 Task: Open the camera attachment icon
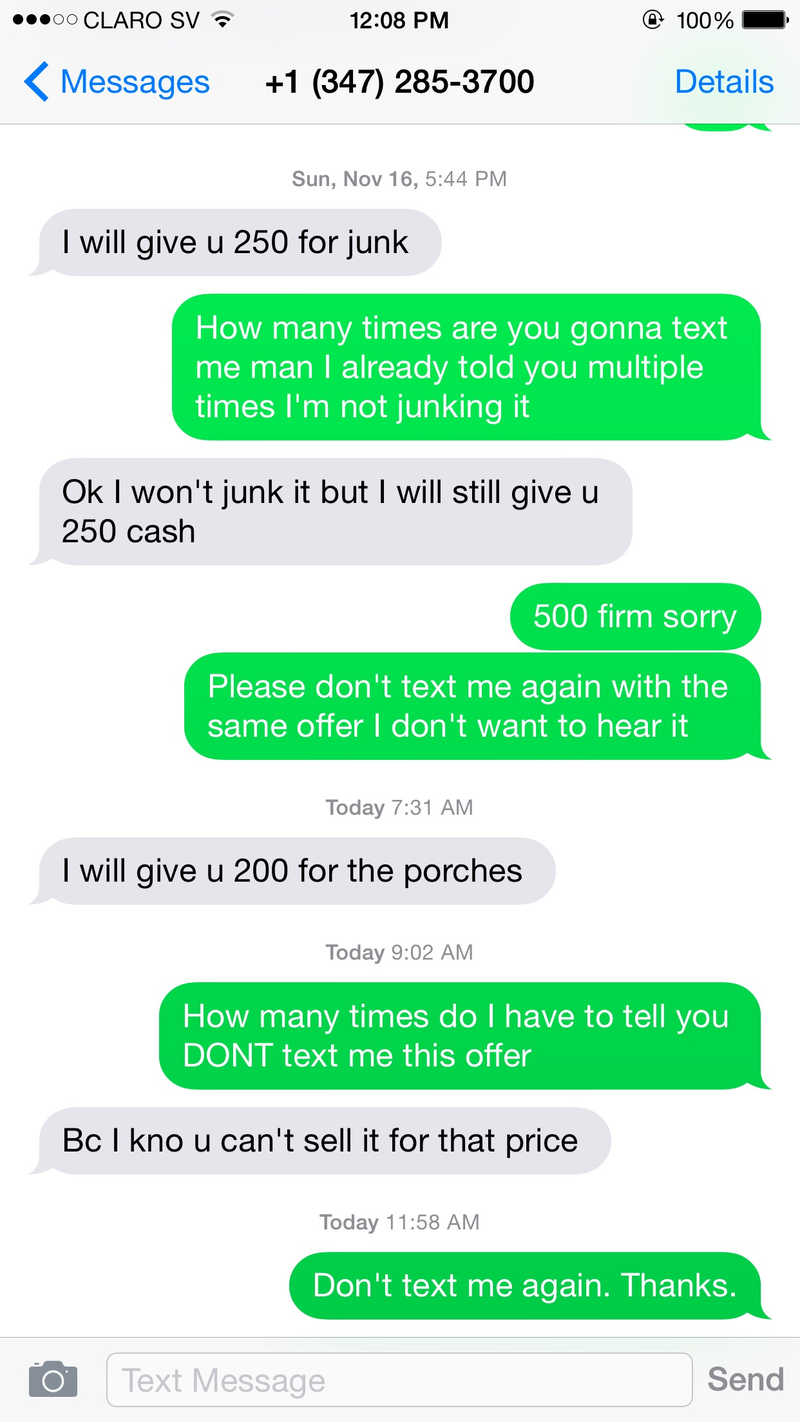point(53,1379)
